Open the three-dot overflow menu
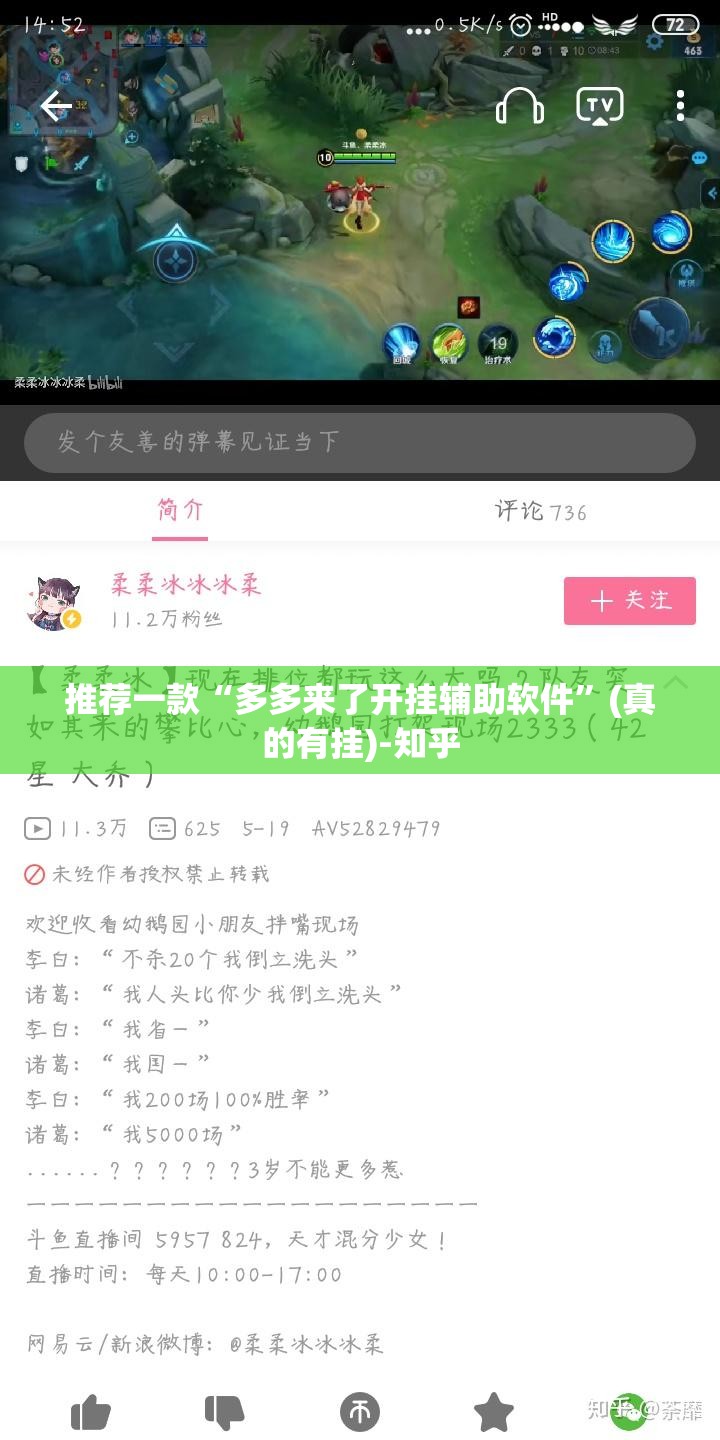This screenshot has height=1440, width=720. tap(680, 105)
